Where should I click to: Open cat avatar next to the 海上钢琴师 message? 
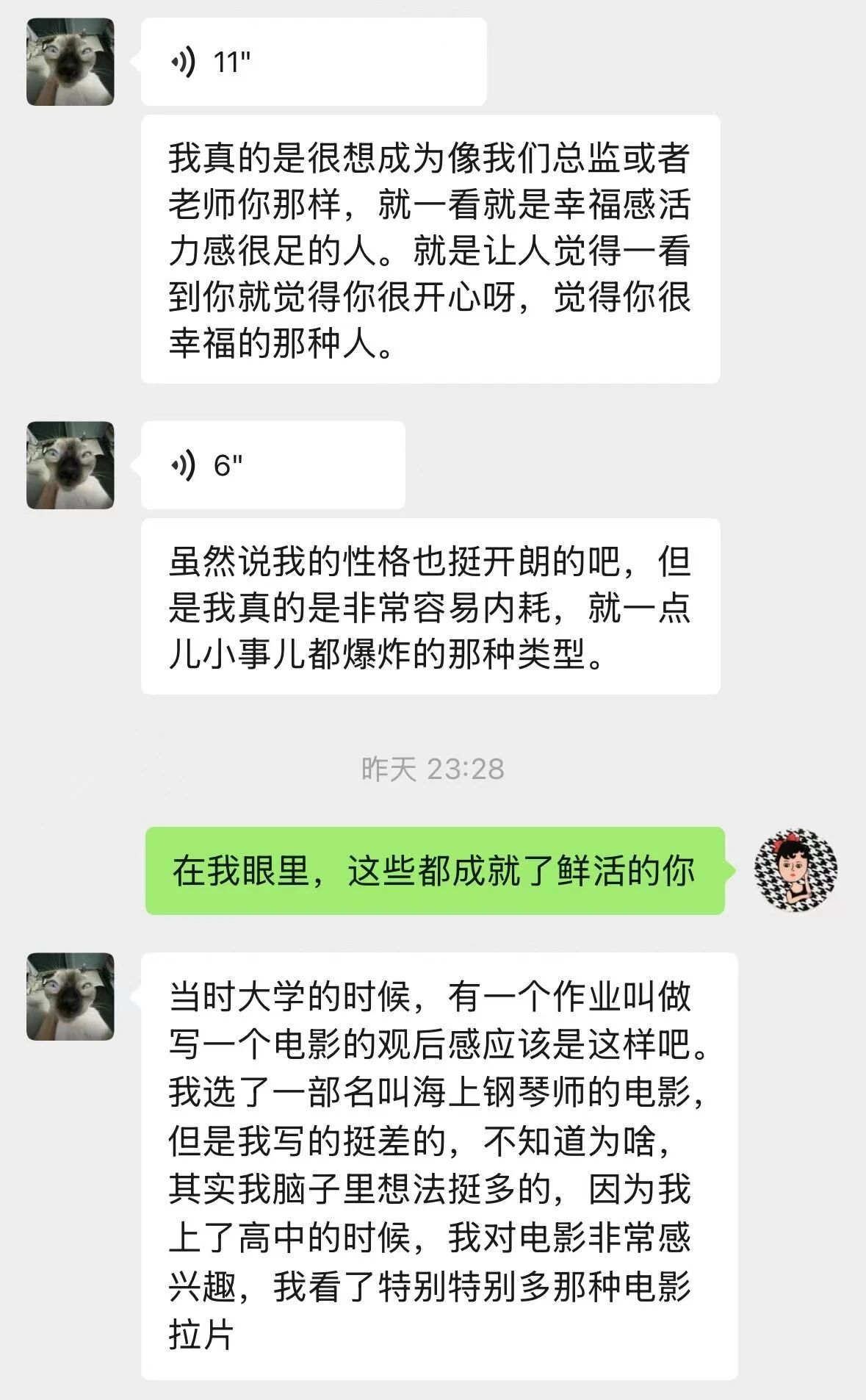[71, 997]
